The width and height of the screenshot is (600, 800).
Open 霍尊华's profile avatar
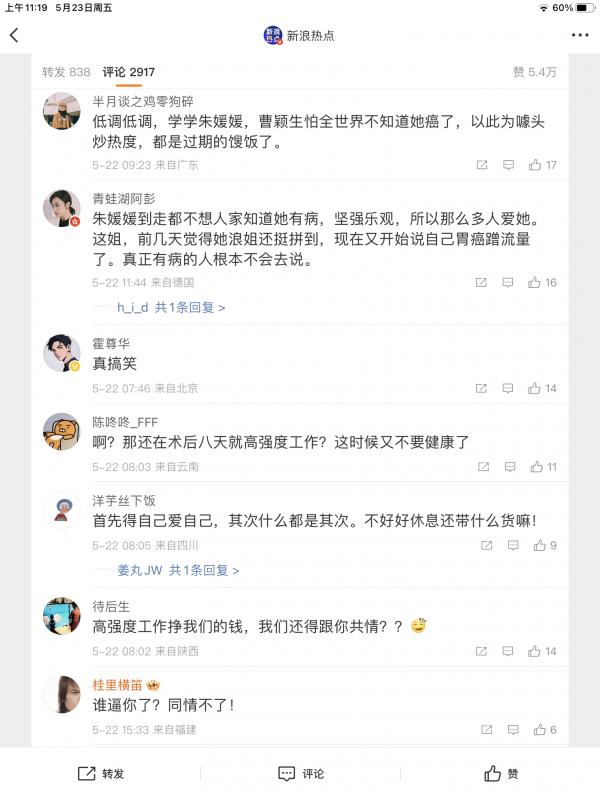coord(62,353)
